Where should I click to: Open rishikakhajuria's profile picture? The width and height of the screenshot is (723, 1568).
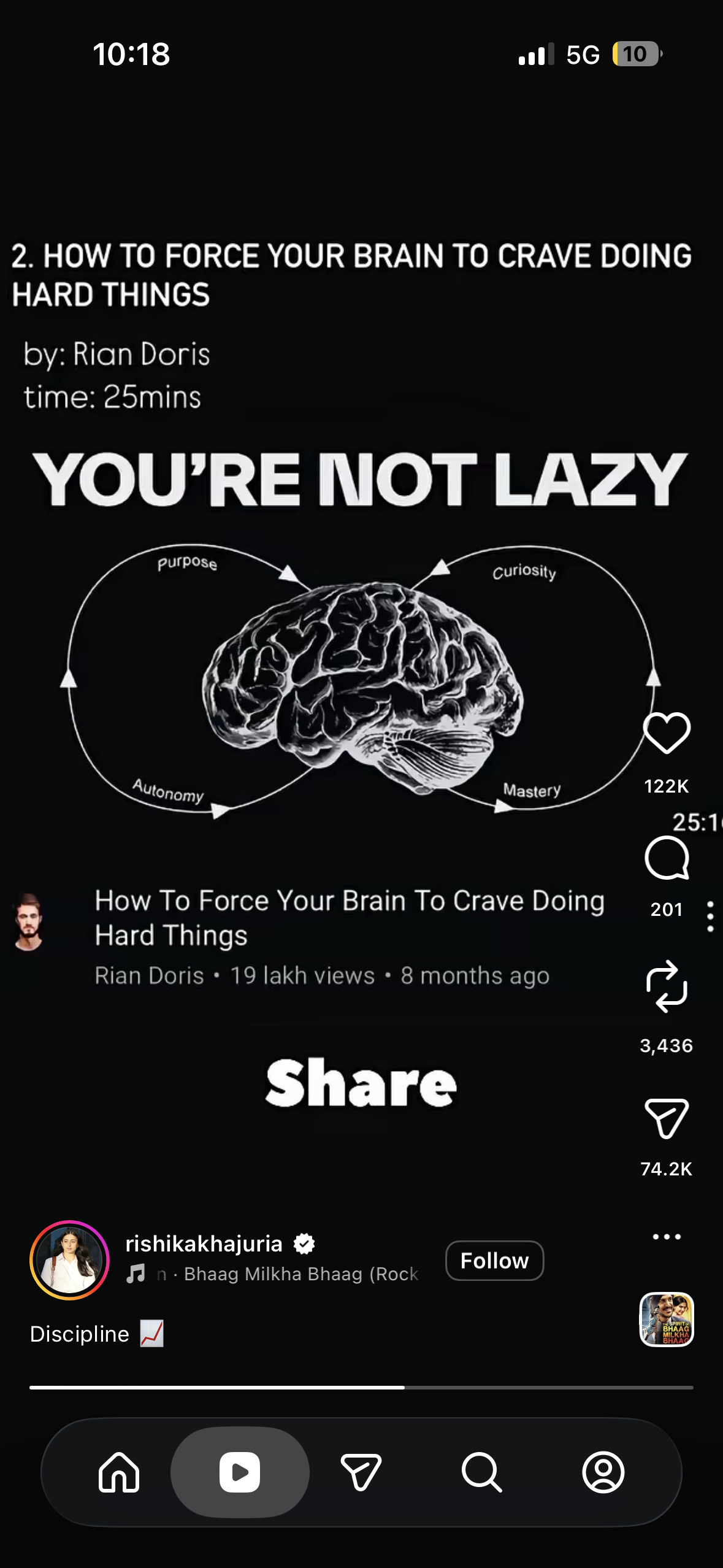coord(69,1260)
